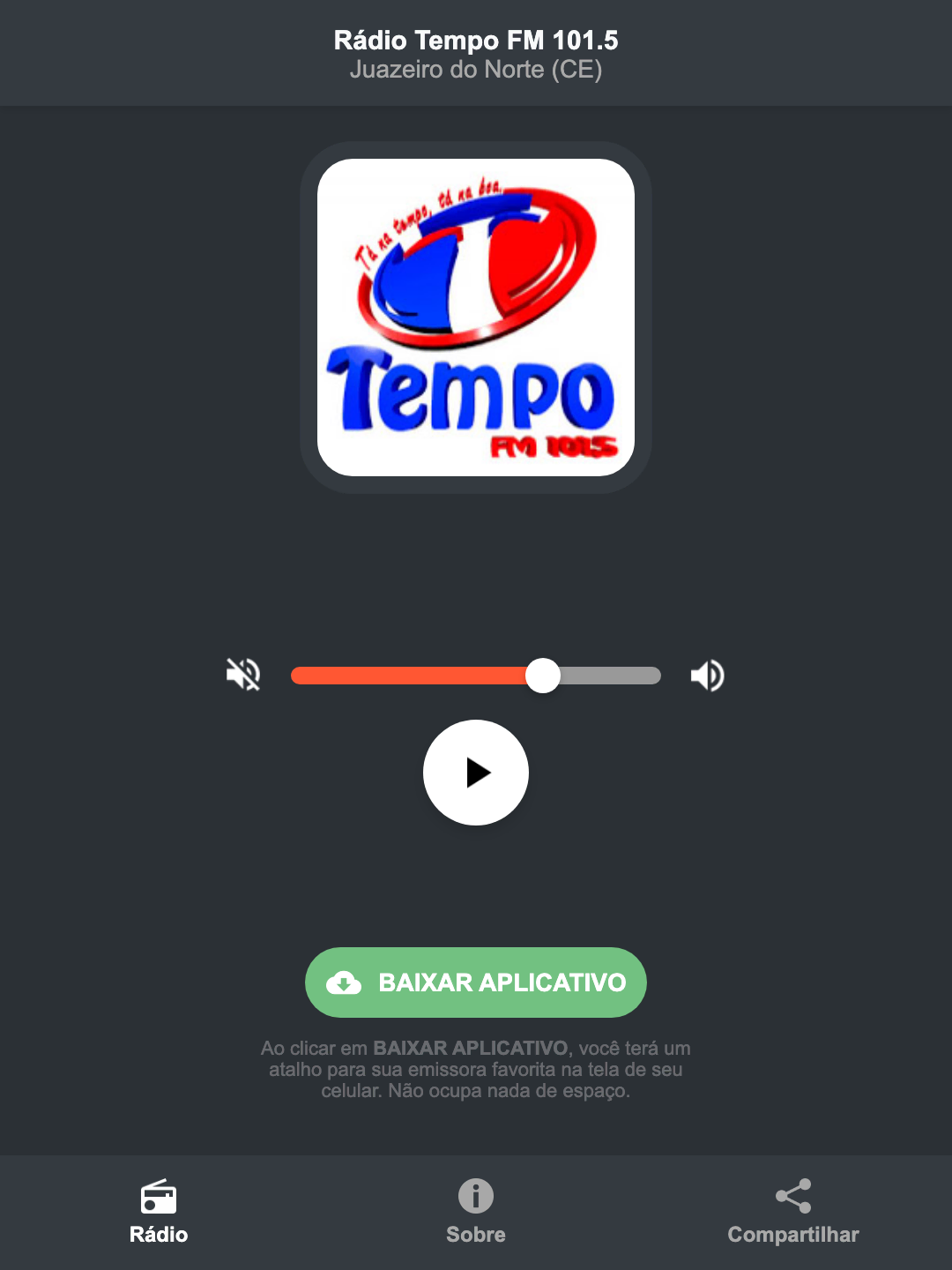Set maximum volume with the loud speaker icon
Viewport: 952px width, 1270px height.
[707, 675]
